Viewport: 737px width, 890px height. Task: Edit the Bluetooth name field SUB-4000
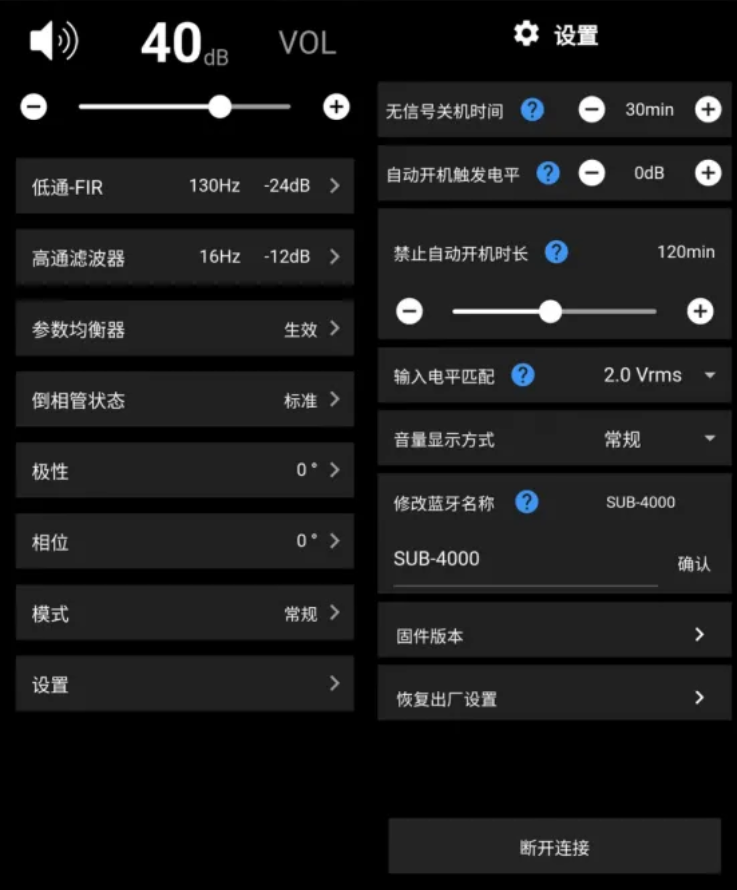(x=524, y=560)
